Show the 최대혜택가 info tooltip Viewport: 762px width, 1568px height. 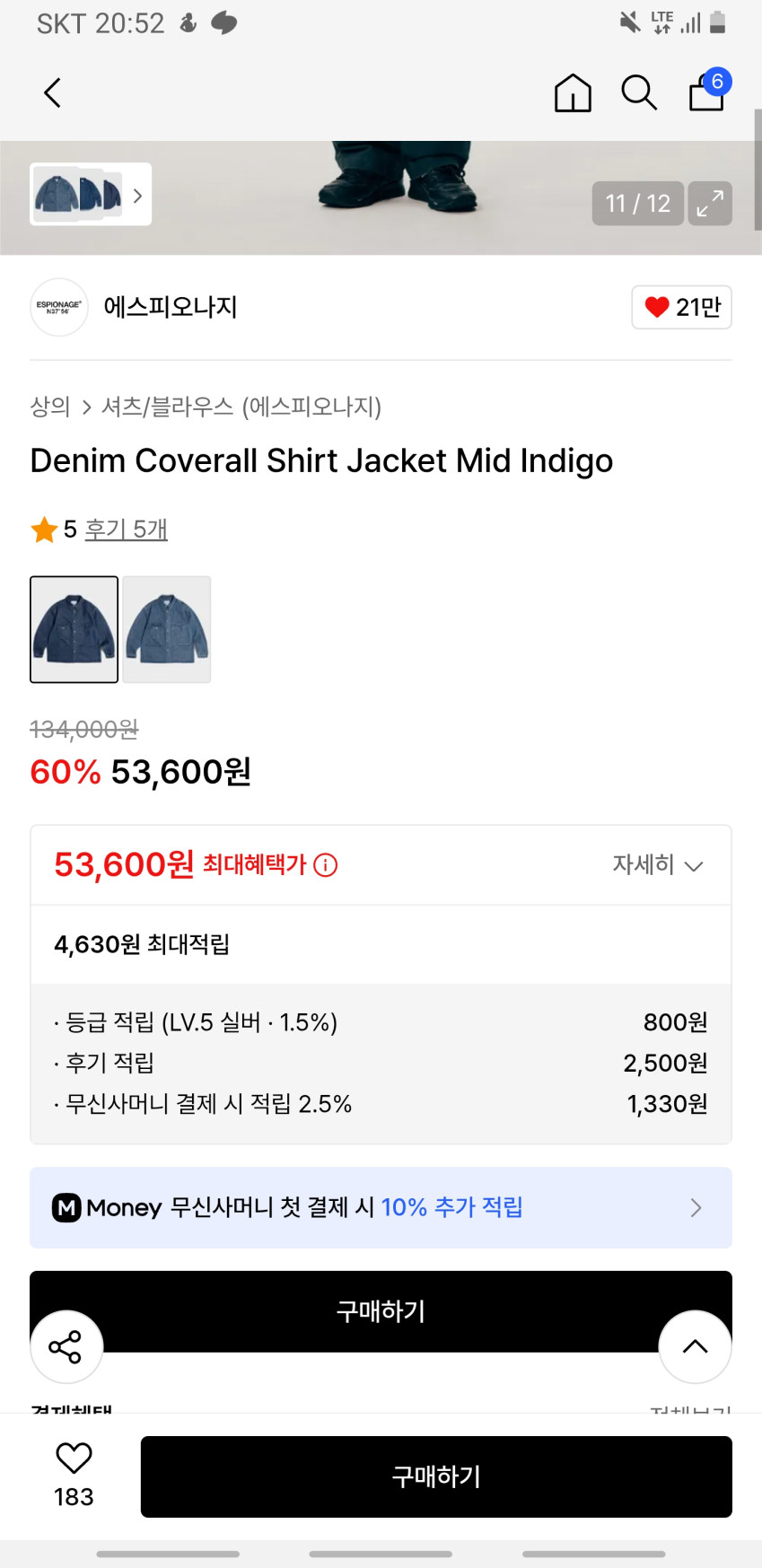pos(326,865)
